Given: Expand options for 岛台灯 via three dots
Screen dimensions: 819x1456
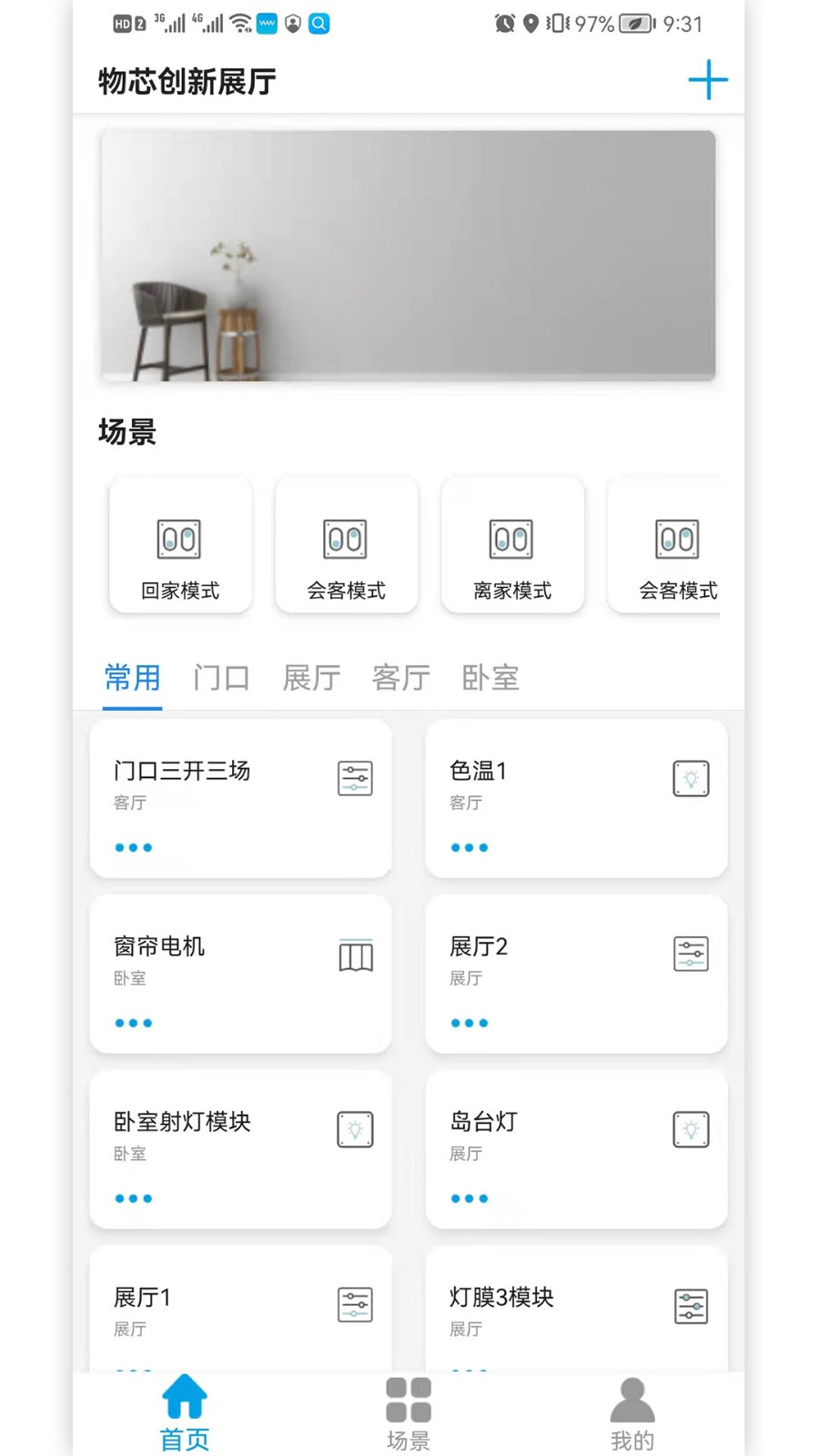Looking at the screenshot, I should pos(469,1198).
